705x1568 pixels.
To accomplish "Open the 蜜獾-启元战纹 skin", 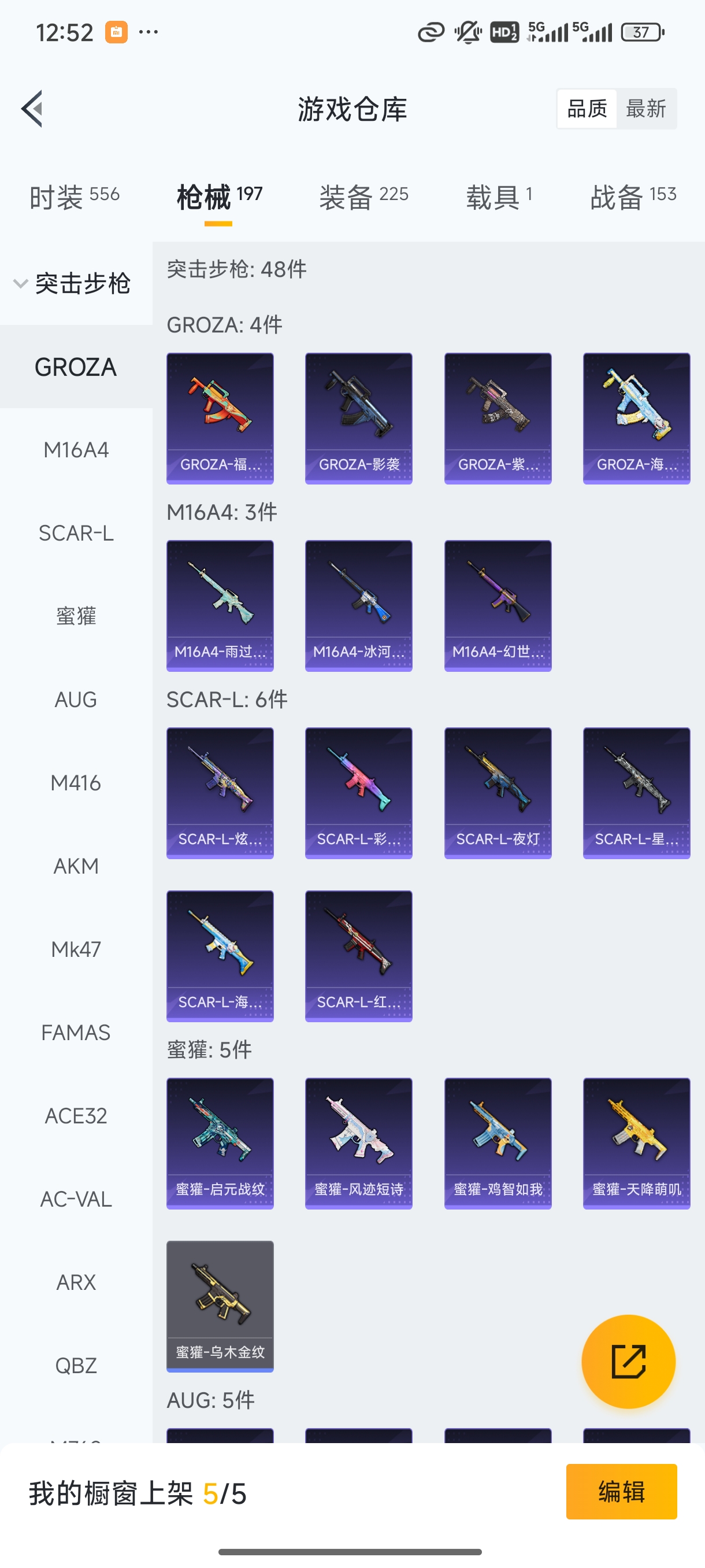I will tap(220, 1143).
